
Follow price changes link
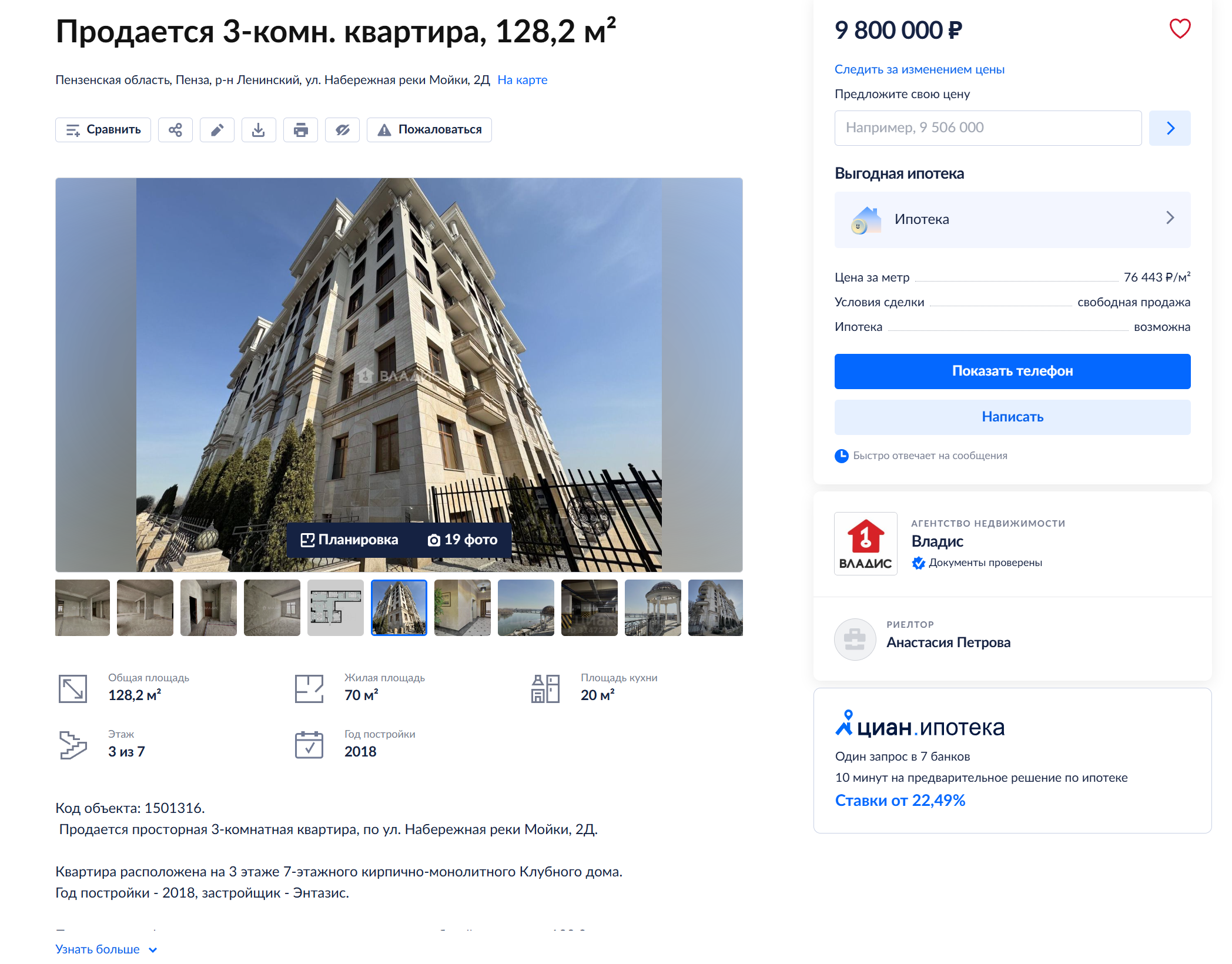click(919, 69)
